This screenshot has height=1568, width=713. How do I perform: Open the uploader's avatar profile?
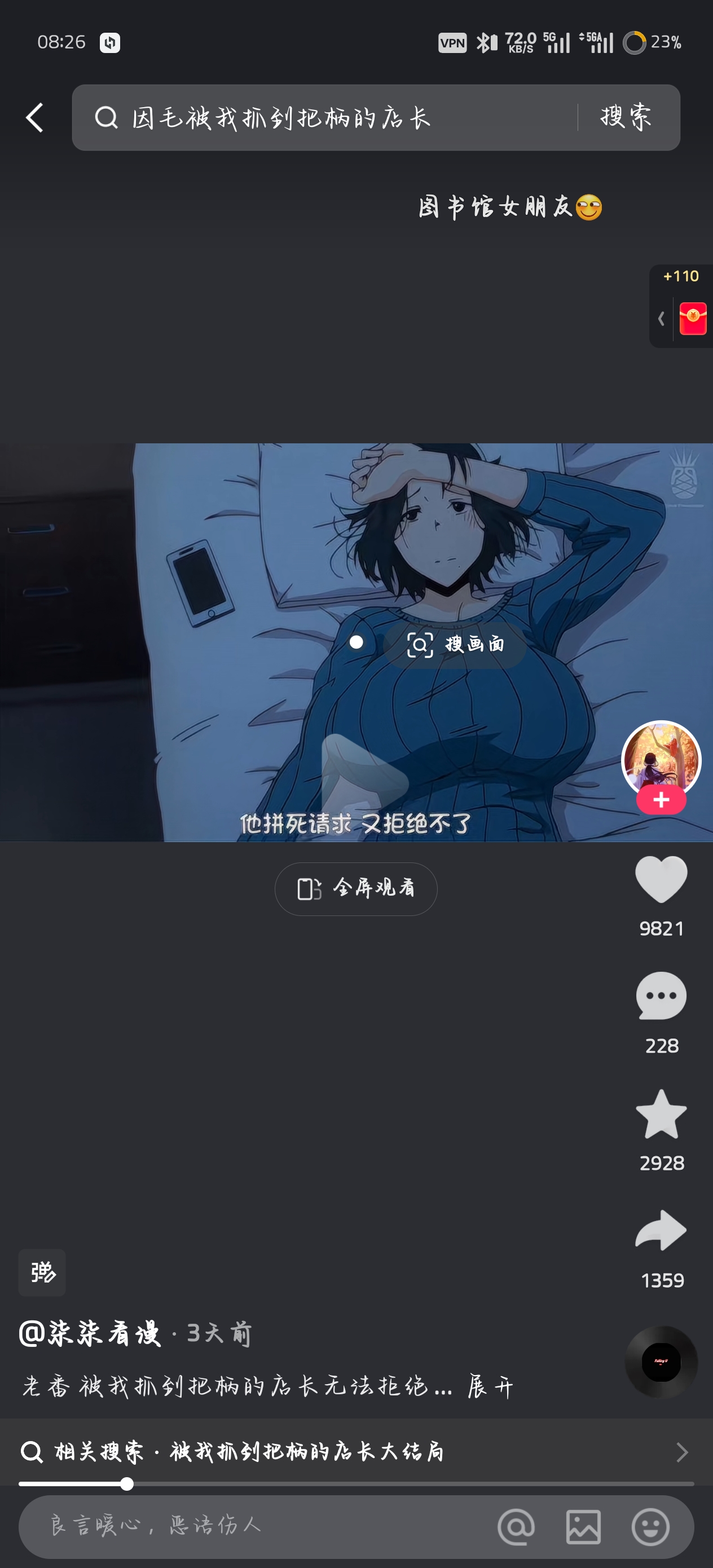661,758
